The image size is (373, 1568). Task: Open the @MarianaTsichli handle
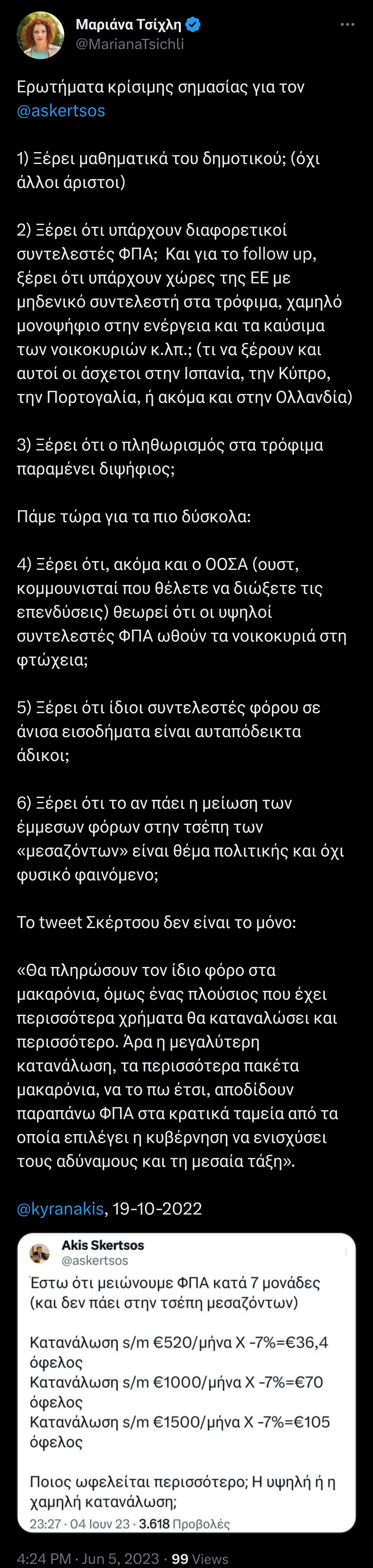129,44
